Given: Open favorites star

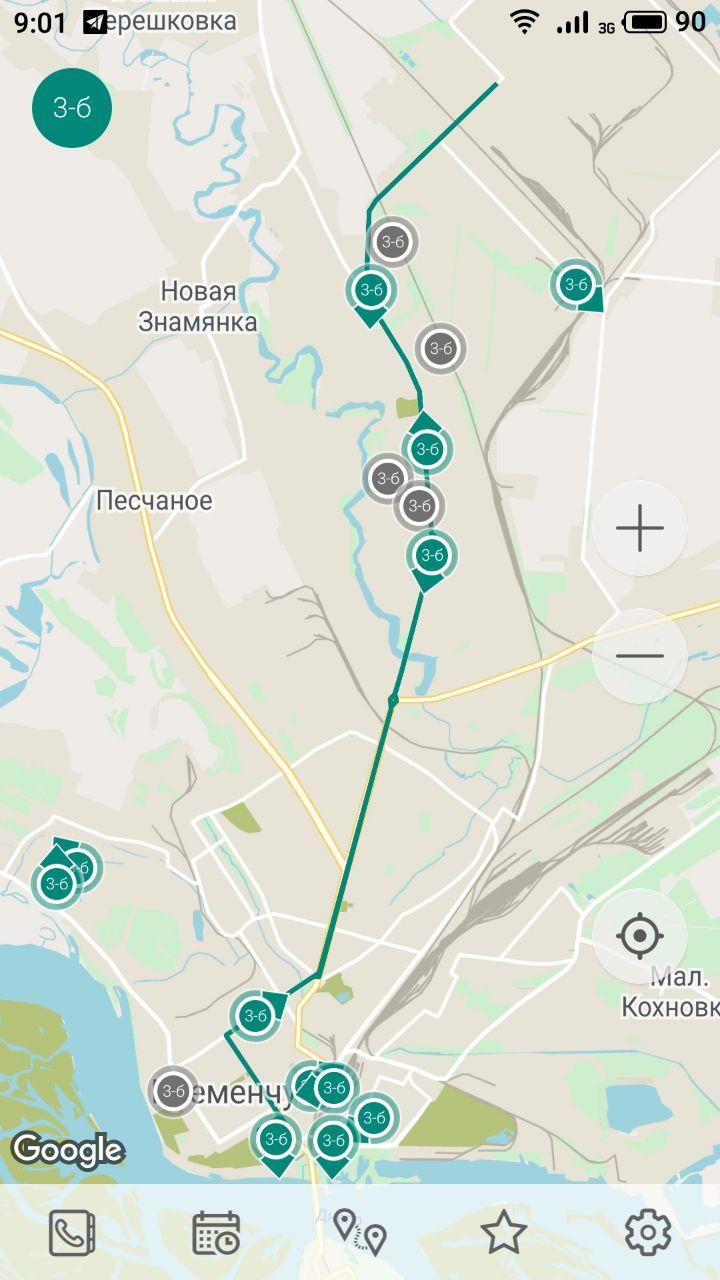Looking at the screenshot, I should 504,1233.
